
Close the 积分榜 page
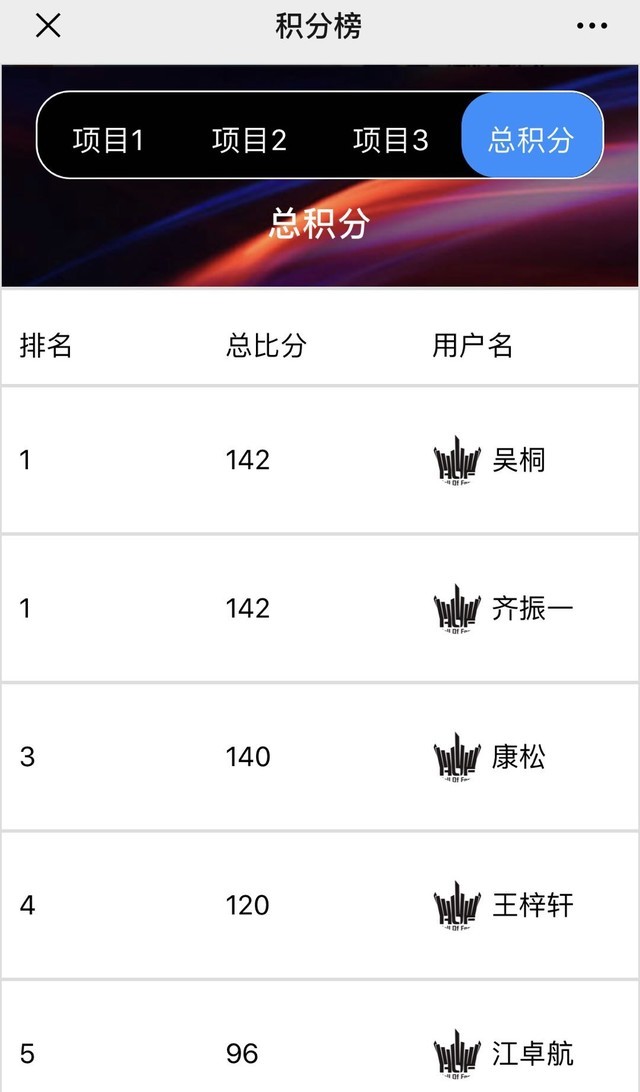48,27
